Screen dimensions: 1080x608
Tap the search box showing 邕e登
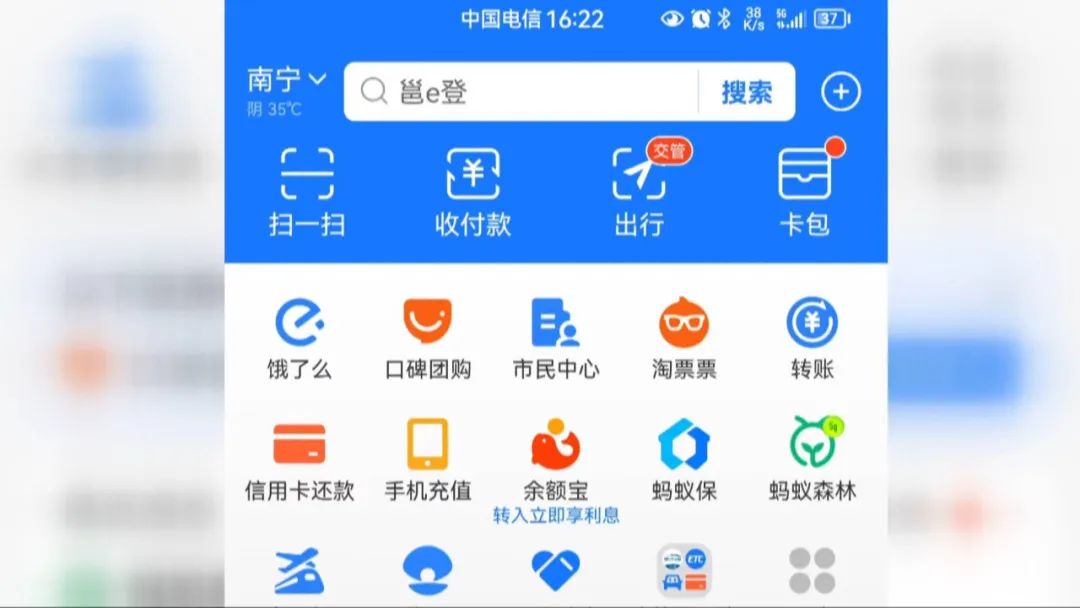click(x=520, y=92)
